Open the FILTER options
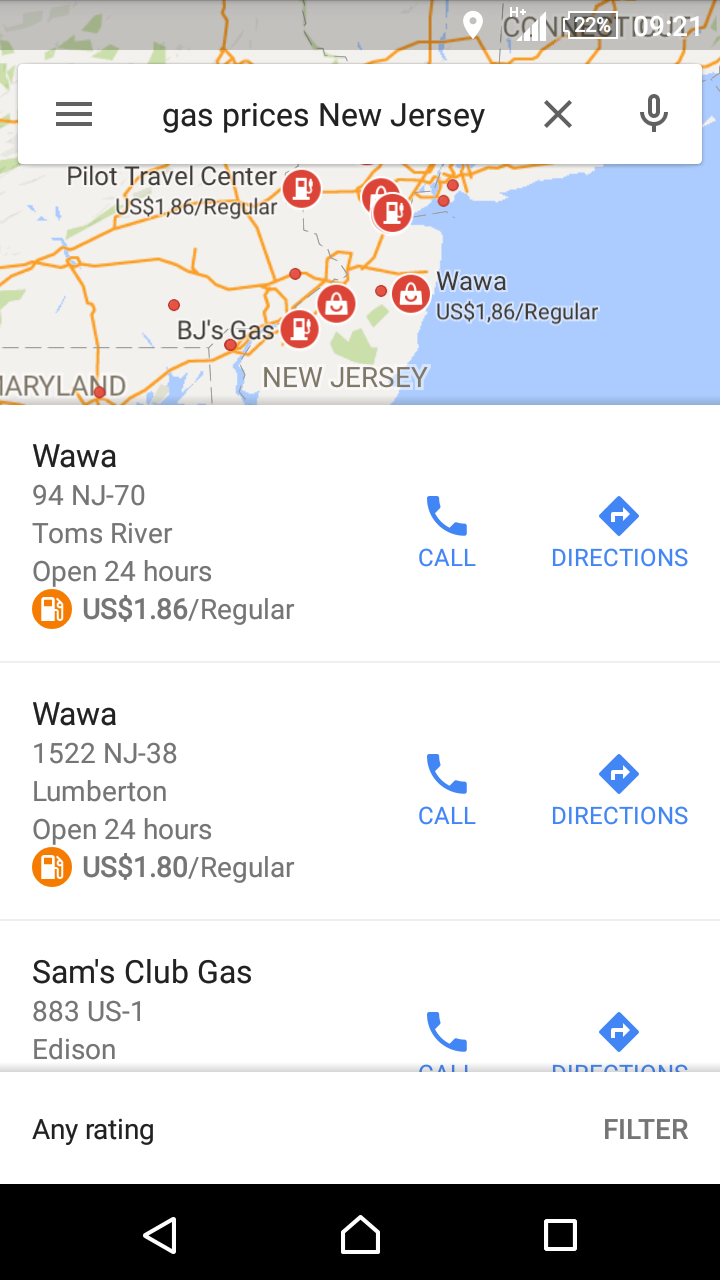Image resolution: width=720 pixels, height=1280 pixels. coord(645,1130)
